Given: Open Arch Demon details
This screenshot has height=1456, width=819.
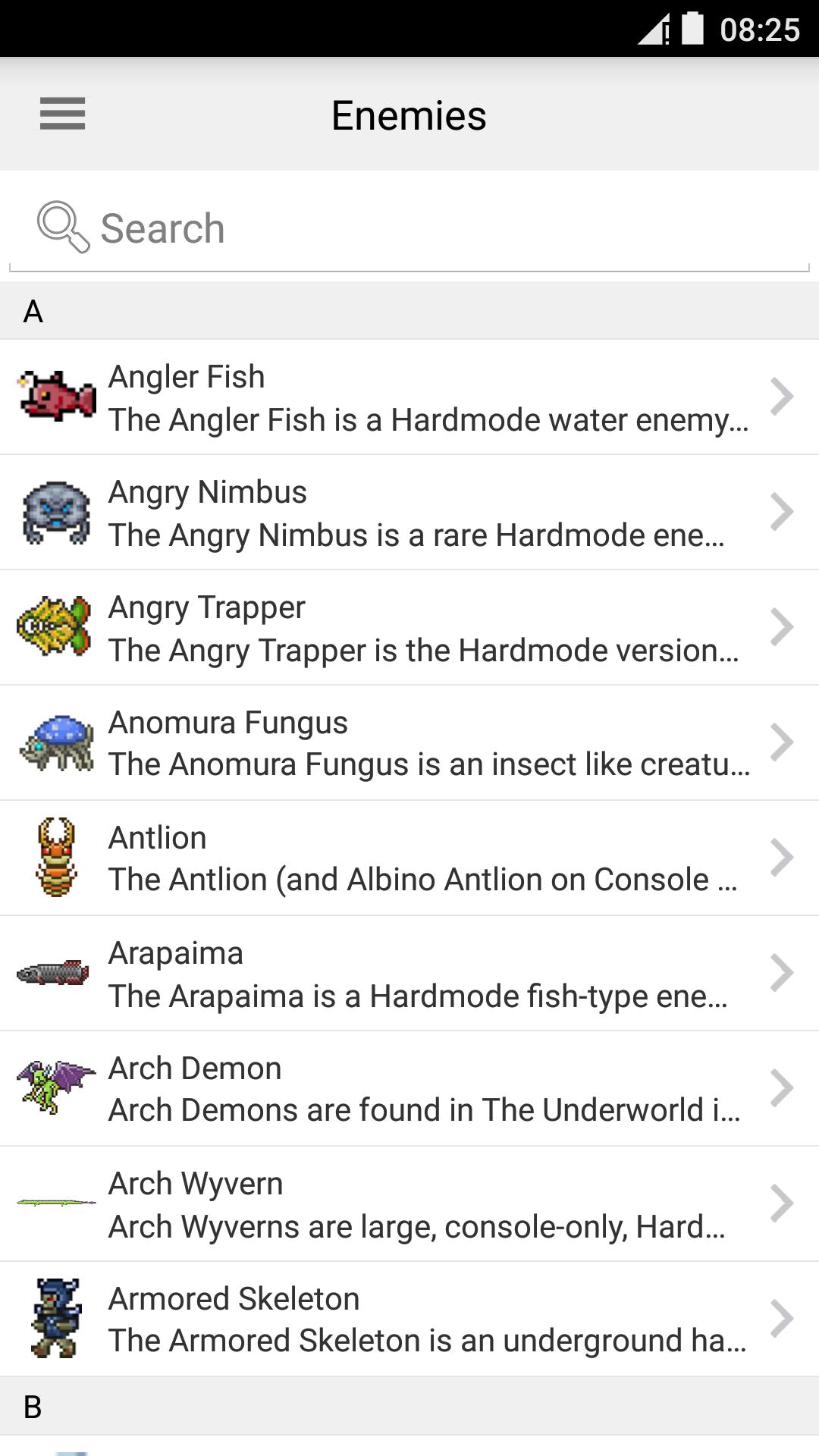Looking at the screenshot, I should [x=409, y=1089].
